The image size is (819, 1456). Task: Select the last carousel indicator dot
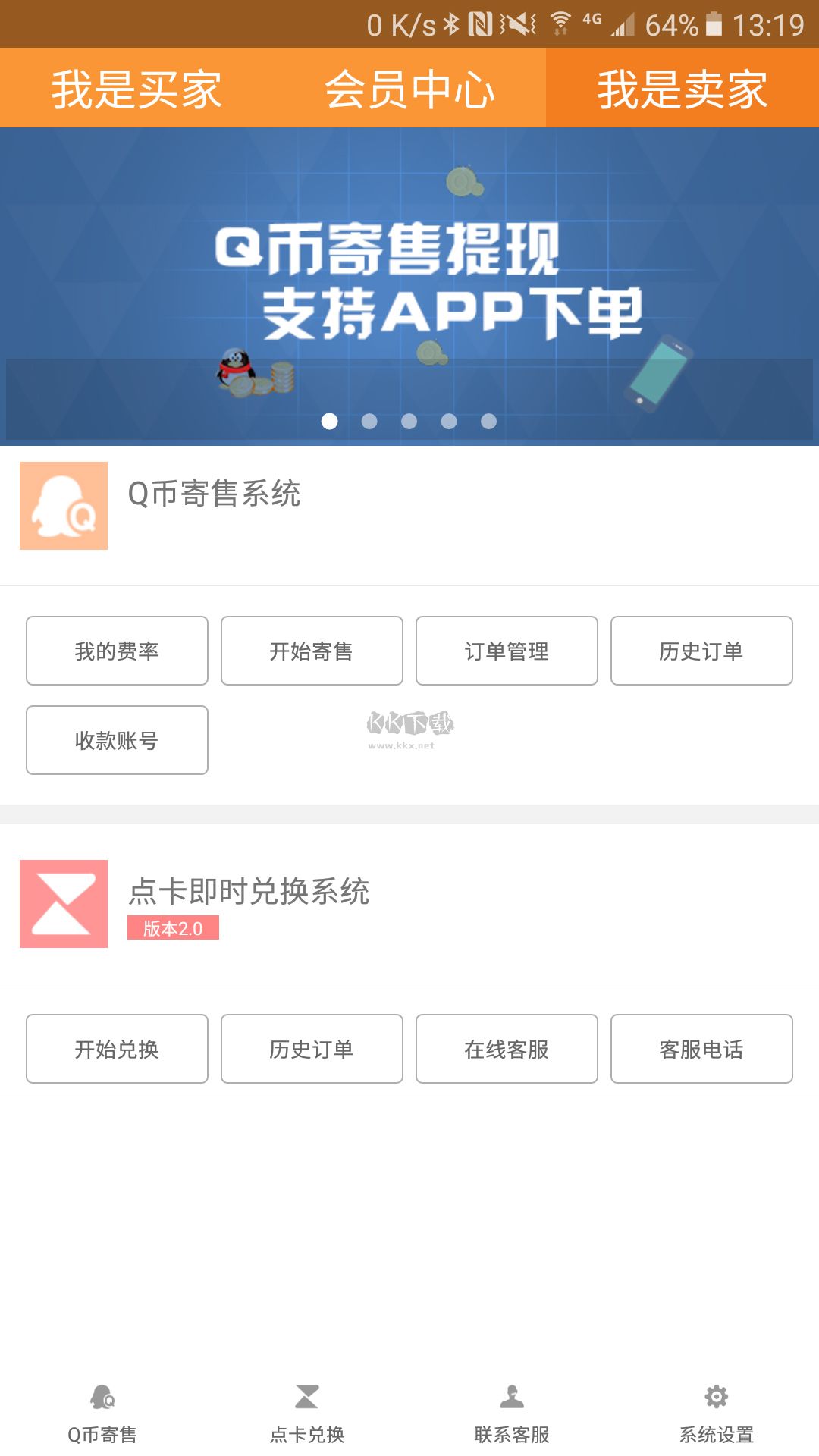click(488, 422)
